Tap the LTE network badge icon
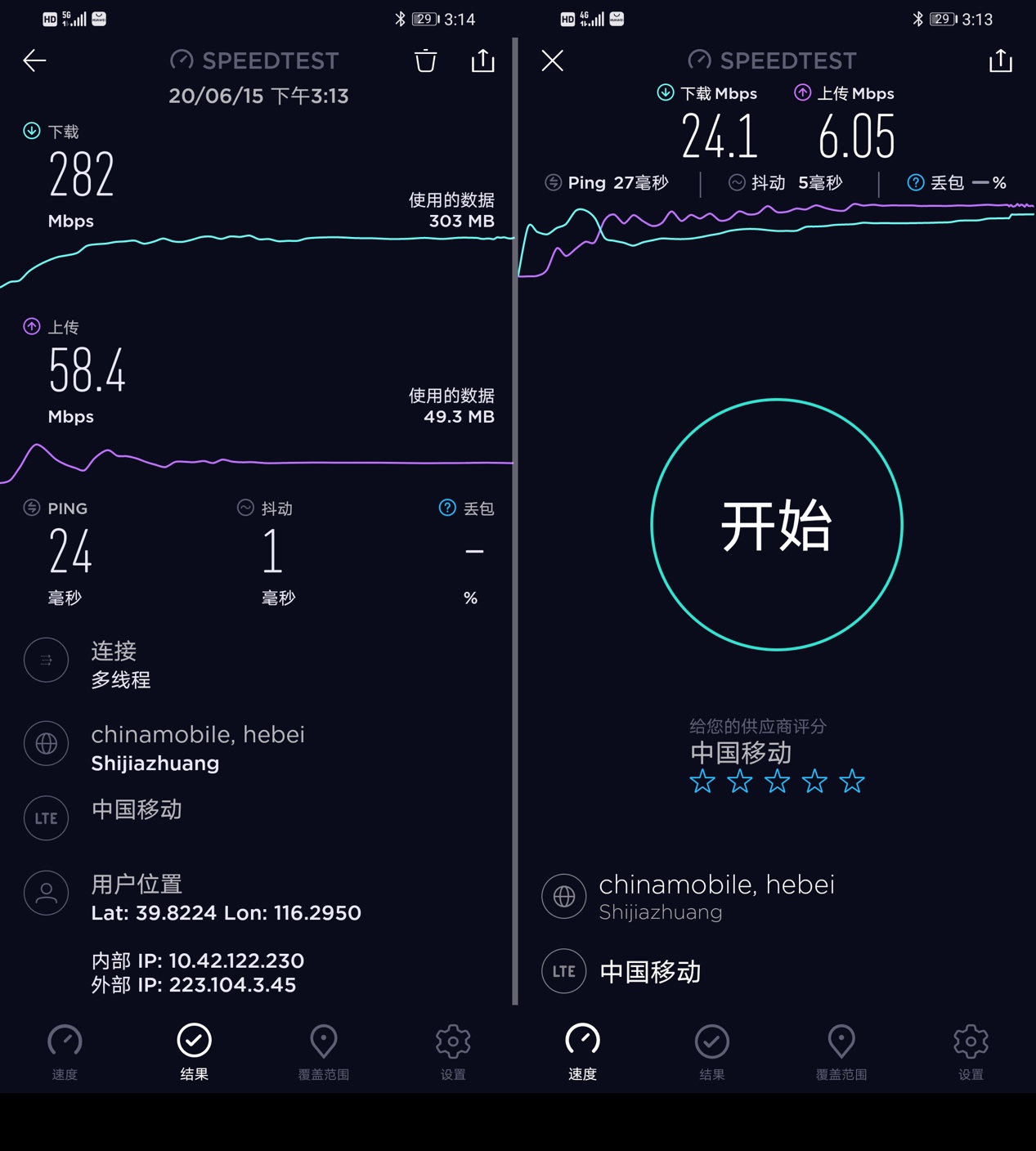Viewport: 1036px width, 1151px height. [x=46, y=818]
